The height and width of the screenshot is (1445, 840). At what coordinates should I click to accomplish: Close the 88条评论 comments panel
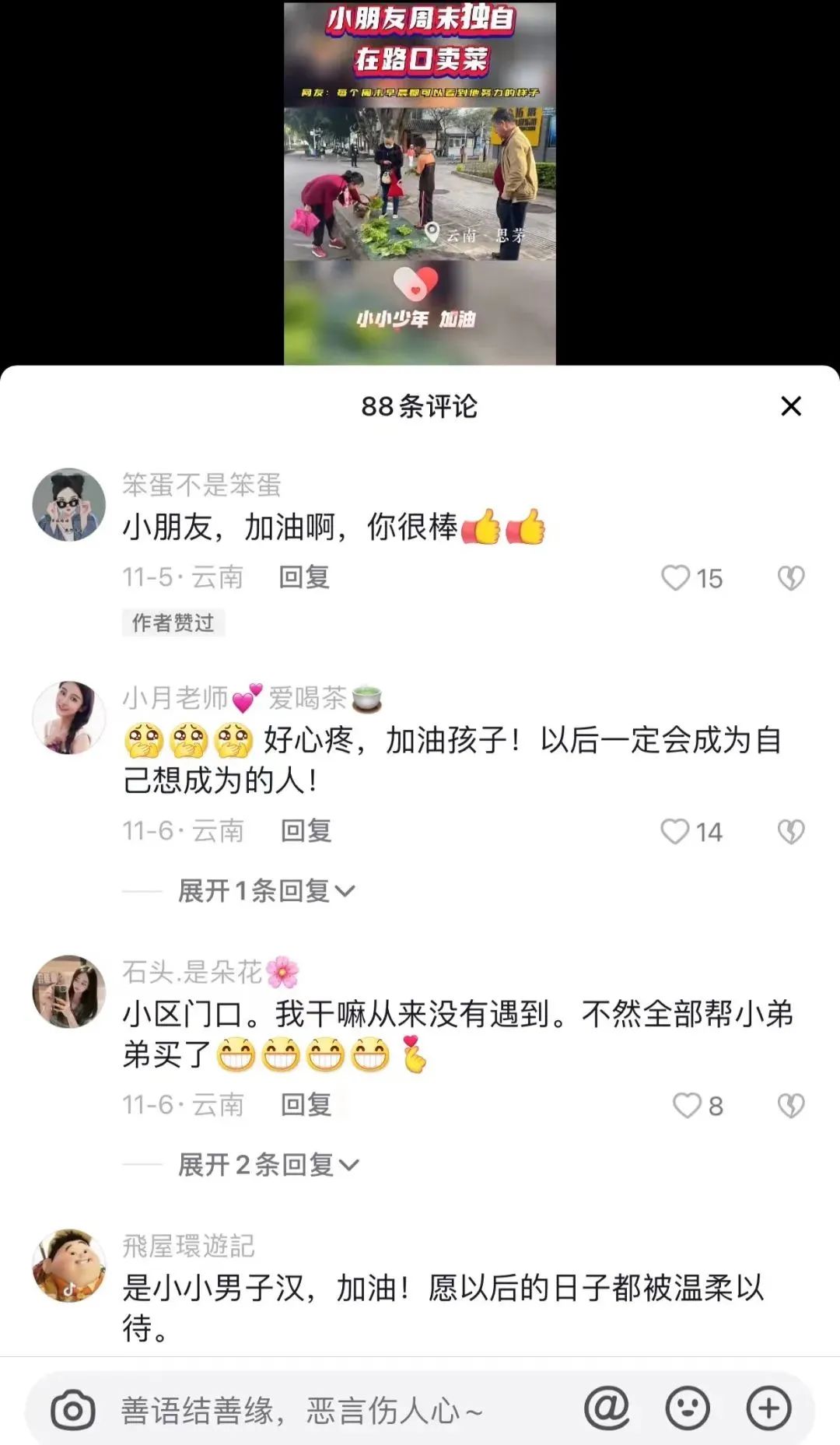click(x=791, y=405)
